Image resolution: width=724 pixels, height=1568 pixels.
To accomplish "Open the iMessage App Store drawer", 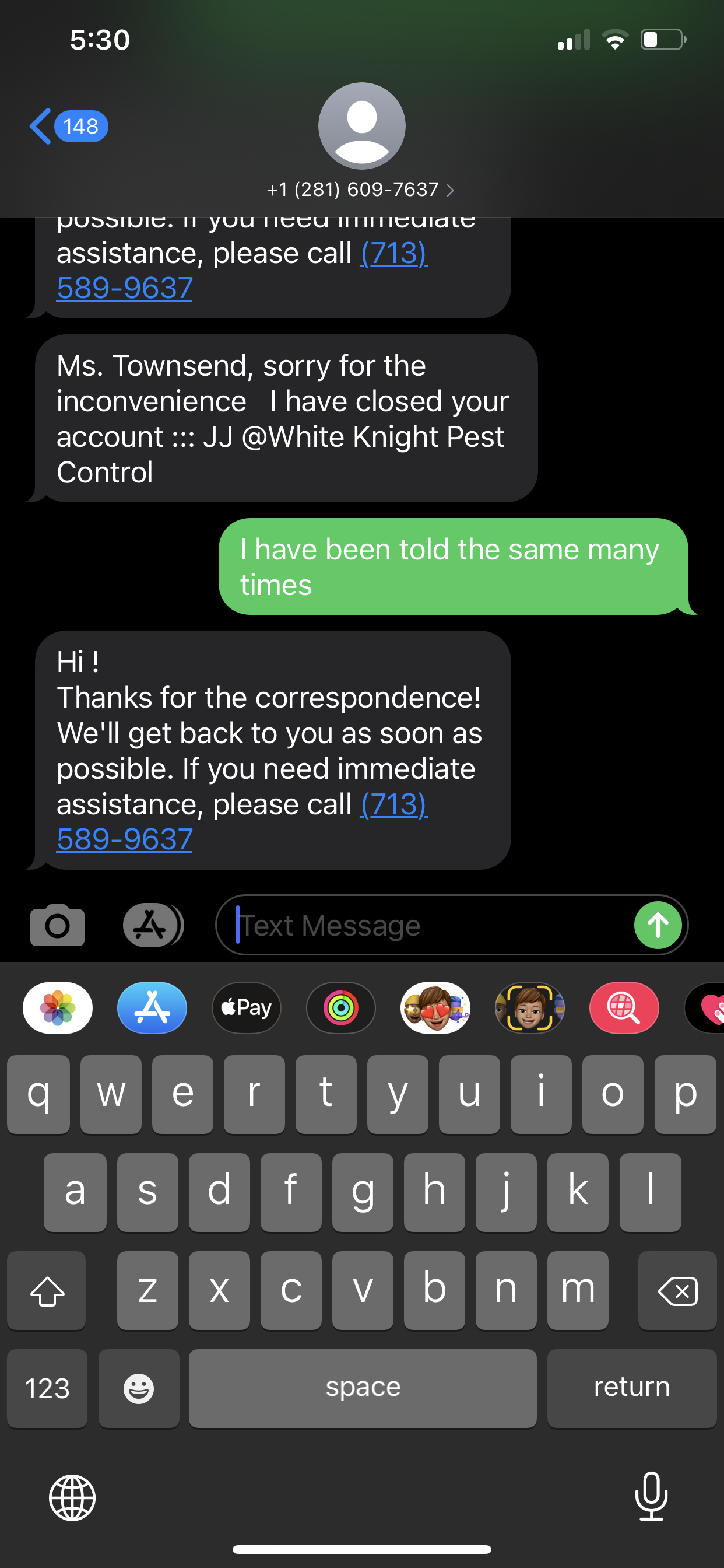I will [153, 925].
